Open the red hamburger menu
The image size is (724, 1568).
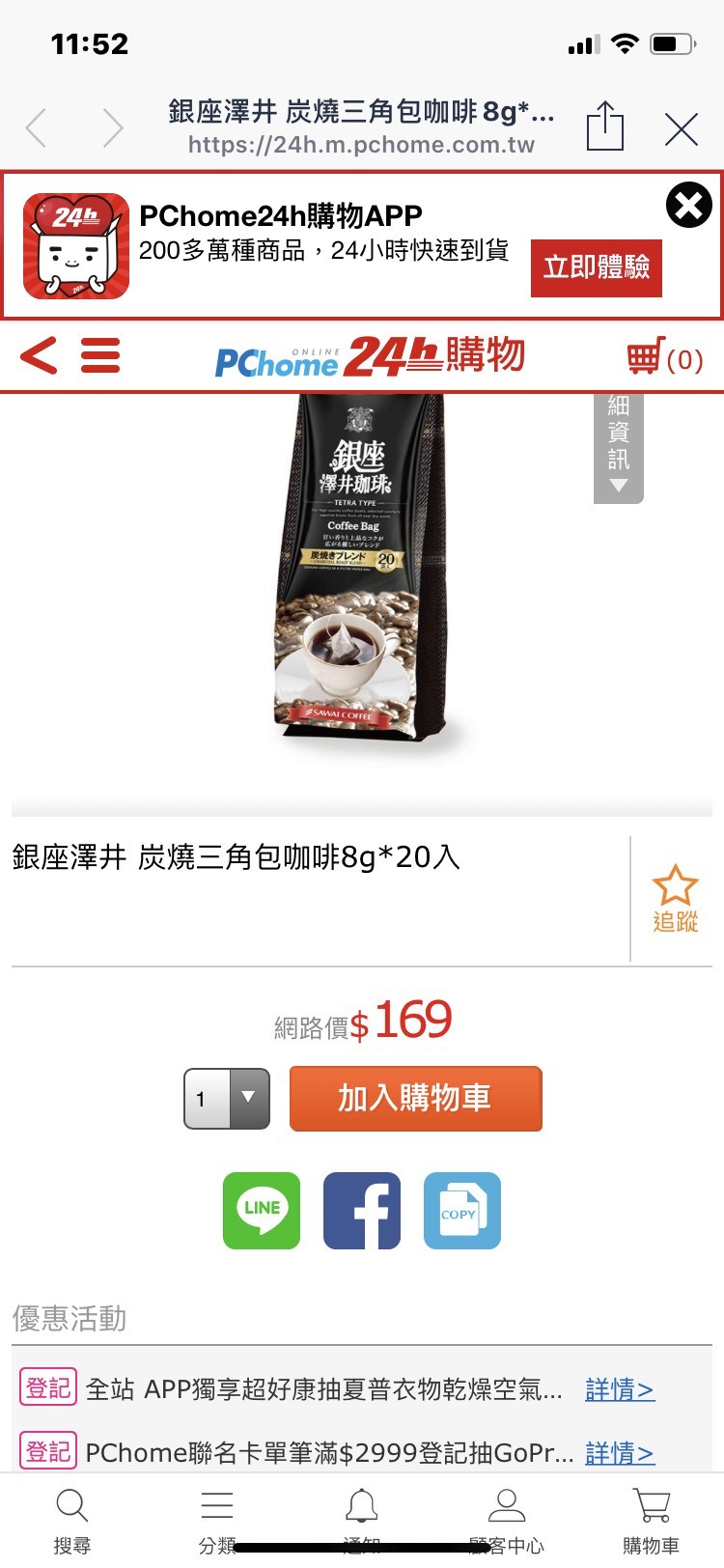100,356
